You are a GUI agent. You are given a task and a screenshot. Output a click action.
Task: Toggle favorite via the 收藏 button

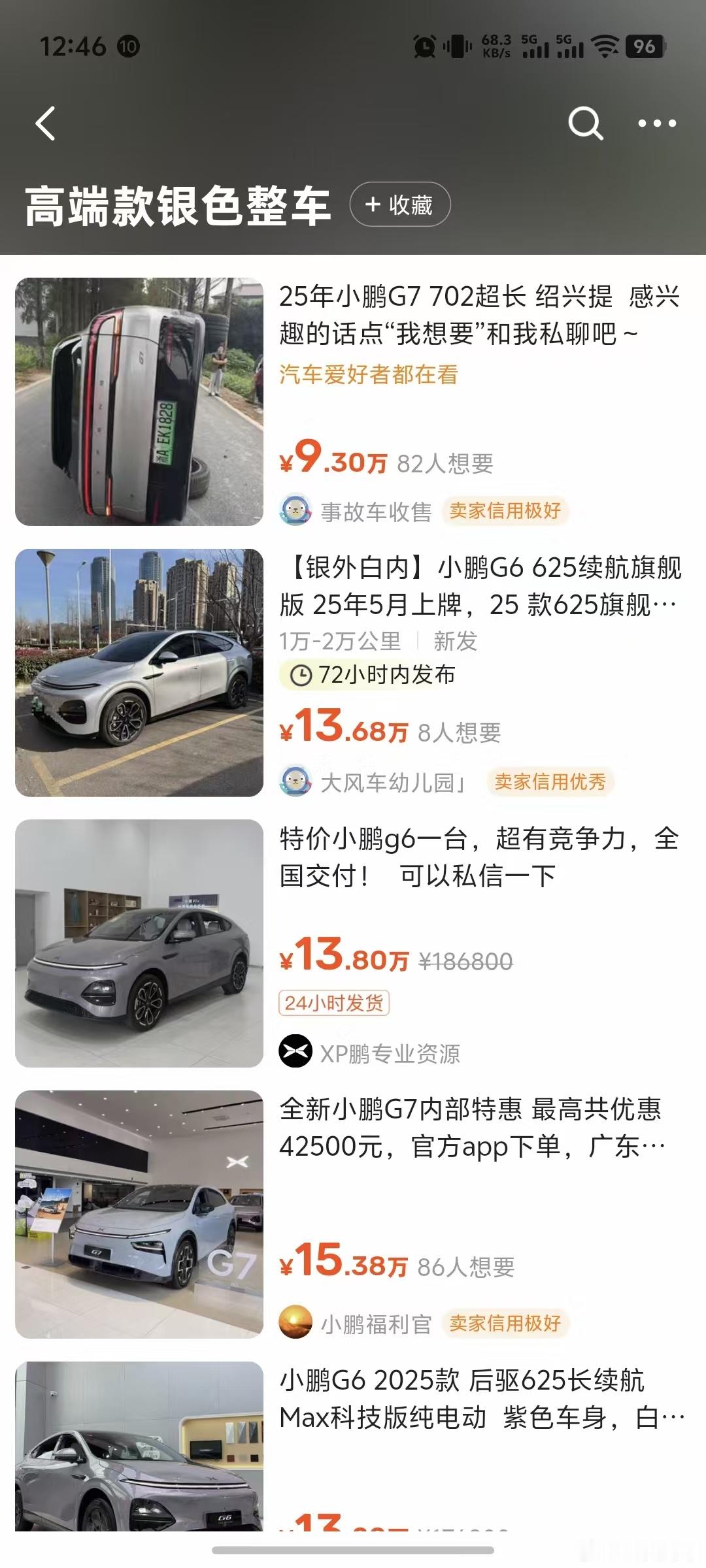click(397, 206)
